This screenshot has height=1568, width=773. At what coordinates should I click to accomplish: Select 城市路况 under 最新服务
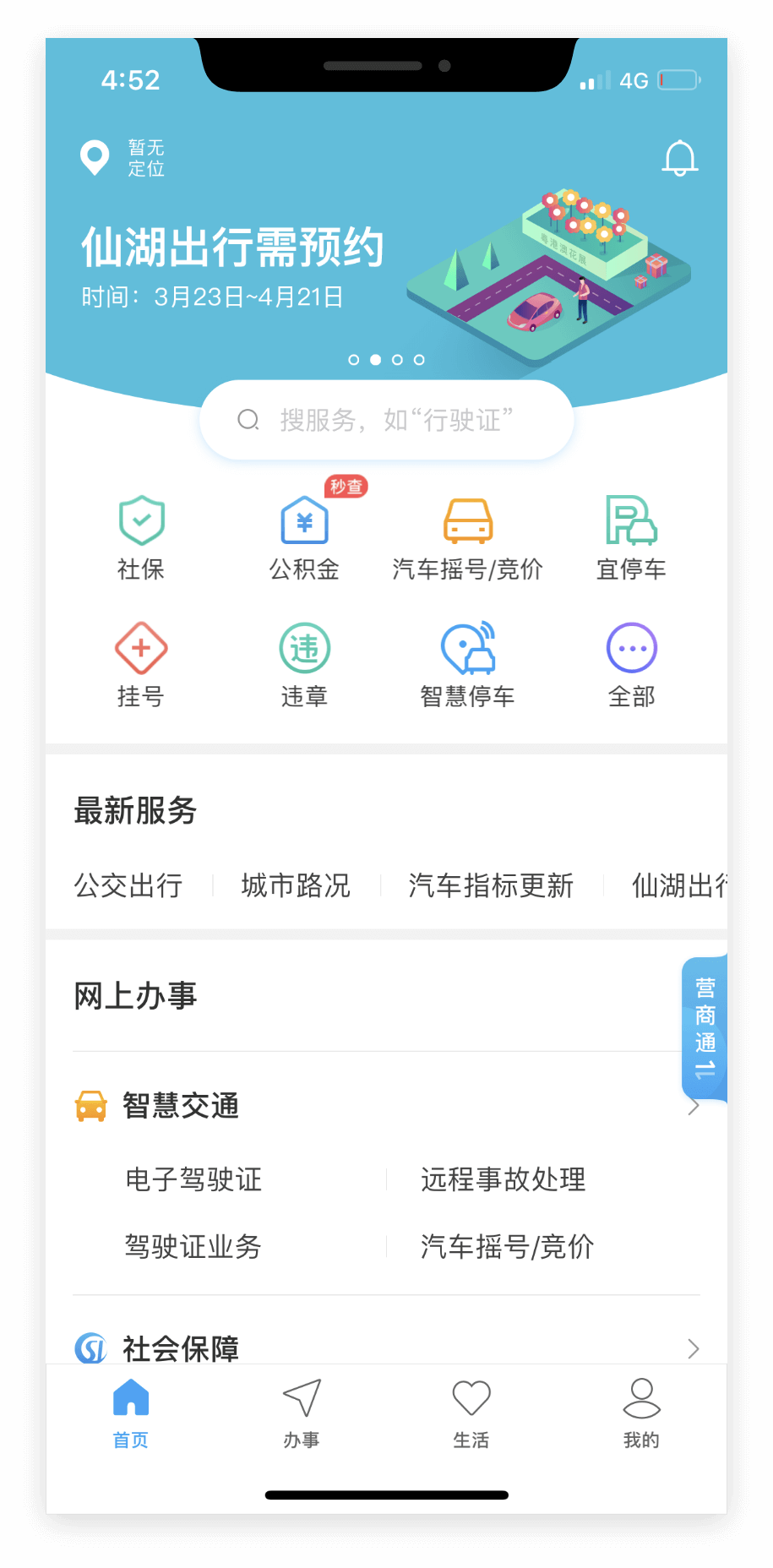click(296, 885)
